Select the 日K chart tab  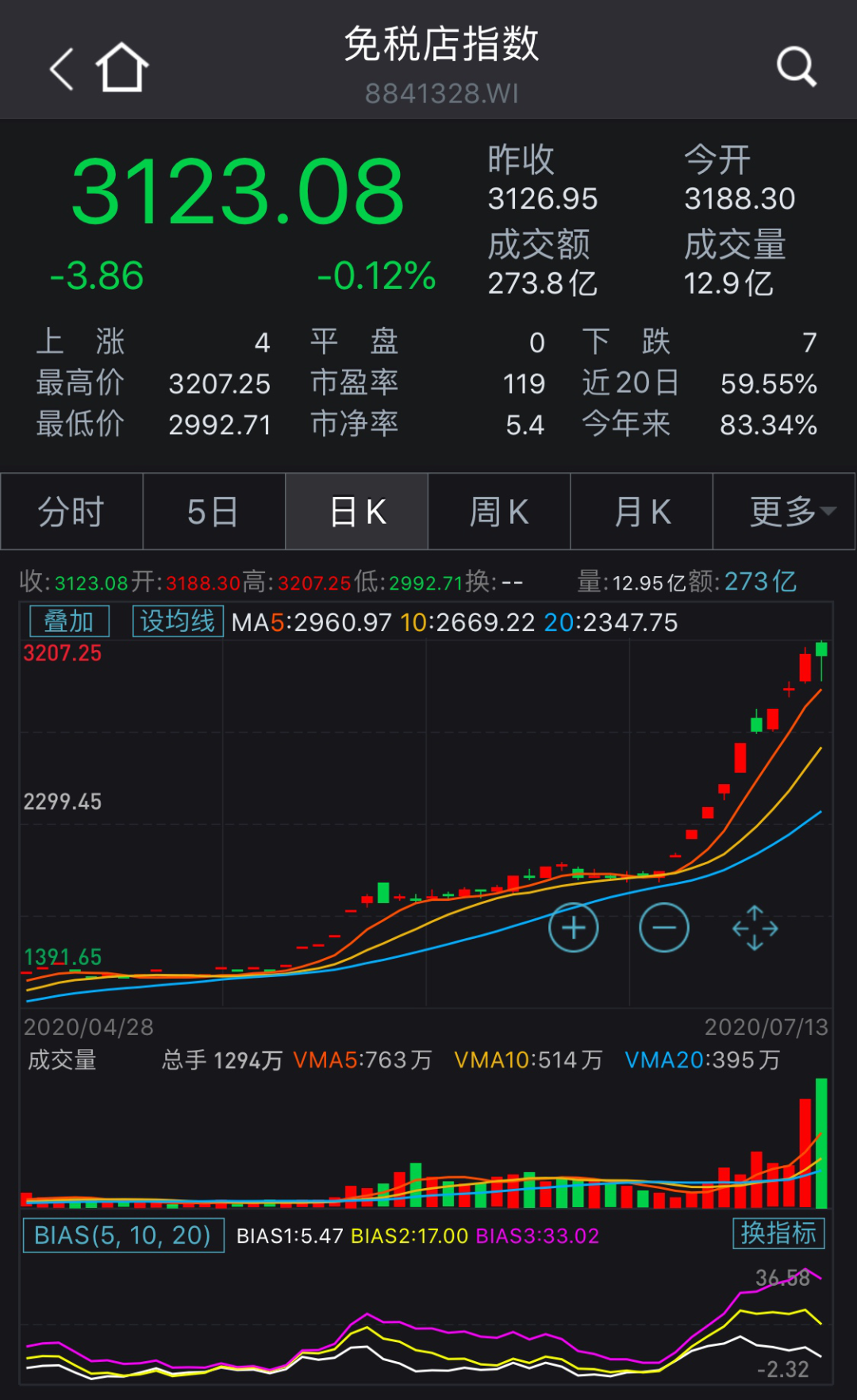[x=356, y=511]
